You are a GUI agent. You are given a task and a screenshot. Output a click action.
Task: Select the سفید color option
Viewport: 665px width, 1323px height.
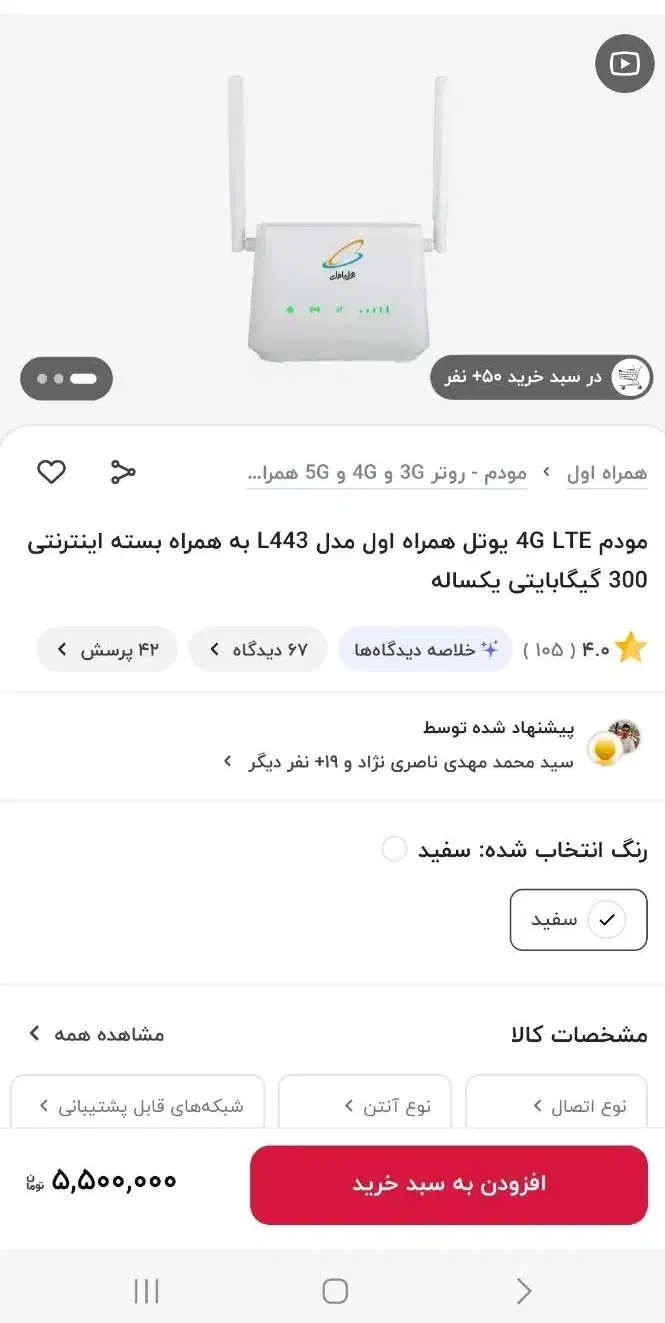[579, 919]
